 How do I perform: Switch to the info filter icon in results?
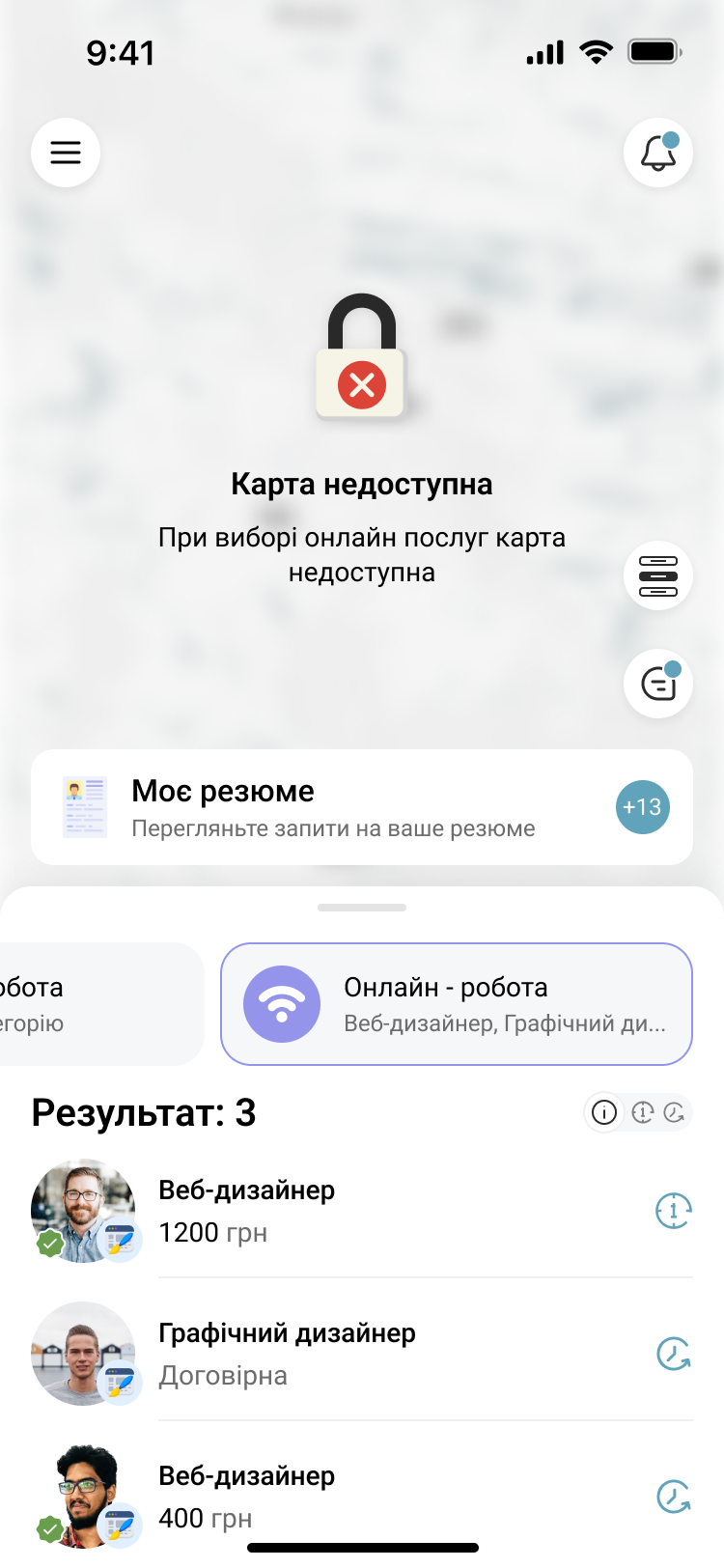coord(604,1112)
